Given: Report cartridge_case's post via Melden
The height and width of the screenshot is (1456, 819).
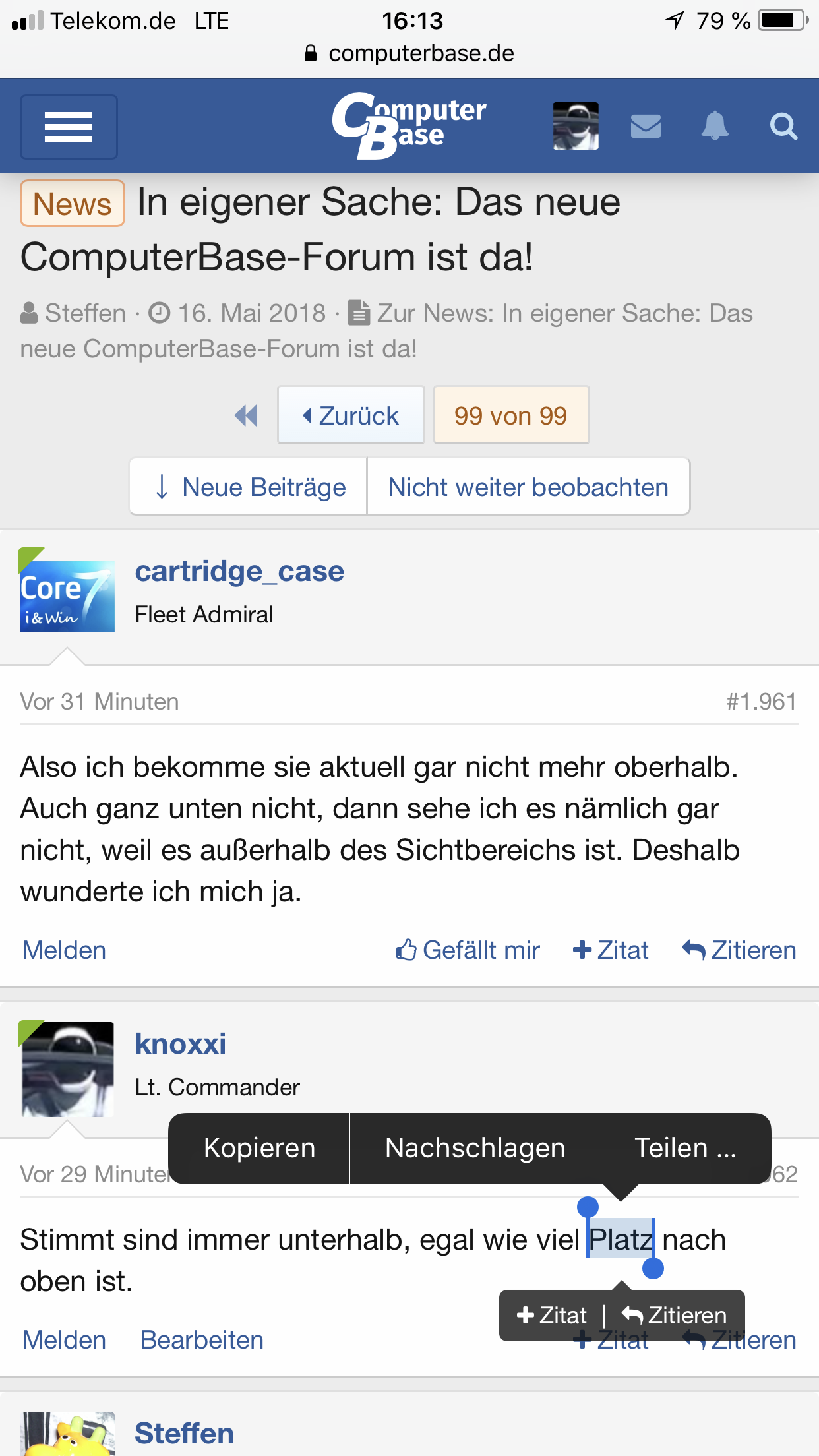Looking at the screenshot, I should pos(64,950).
